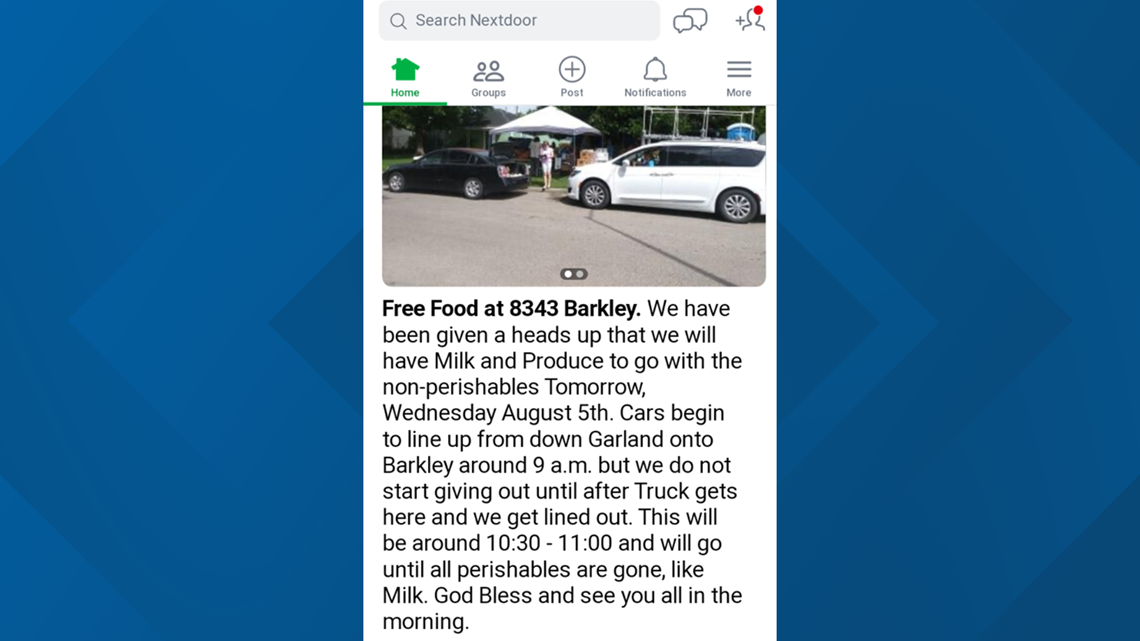Open the Notifications tab

coord(655,77)
